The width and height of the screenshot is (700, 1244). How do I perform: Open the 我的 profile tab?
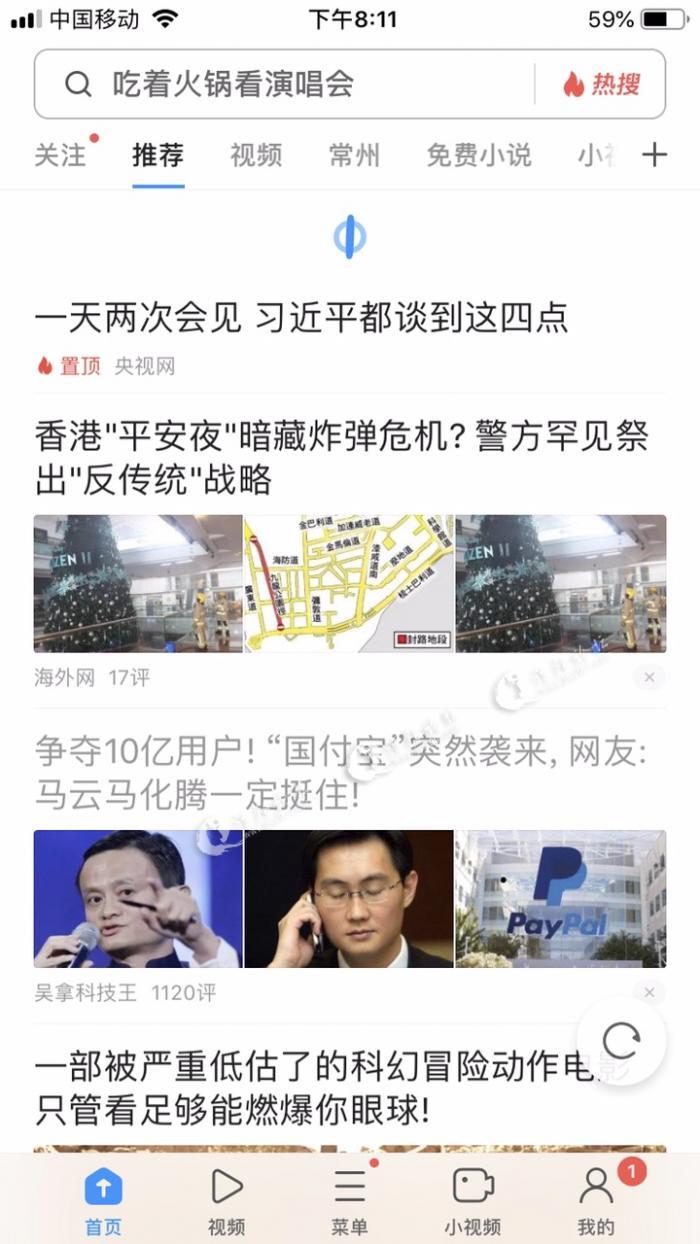click(596, 1200)
